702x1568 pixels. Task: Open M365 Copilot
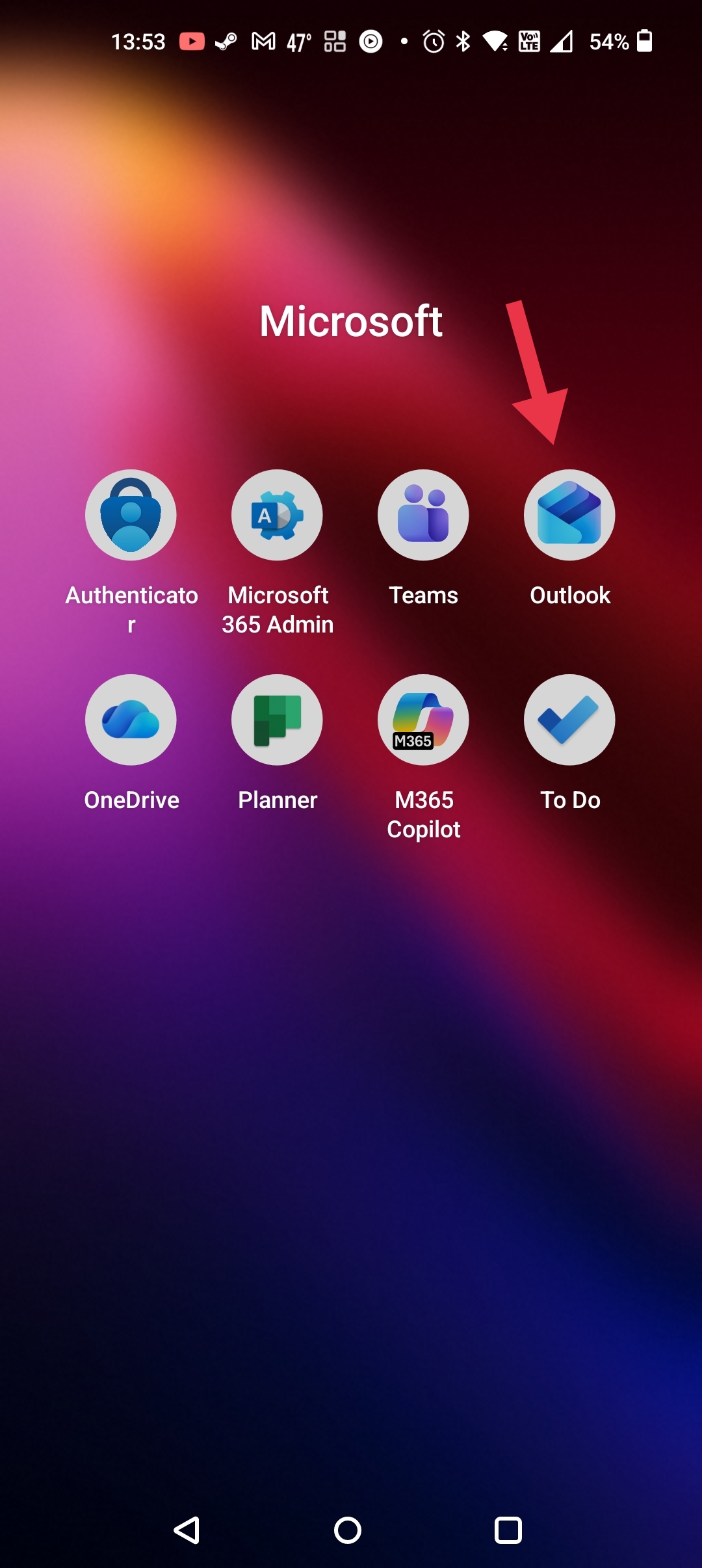(x=423, y=720)
